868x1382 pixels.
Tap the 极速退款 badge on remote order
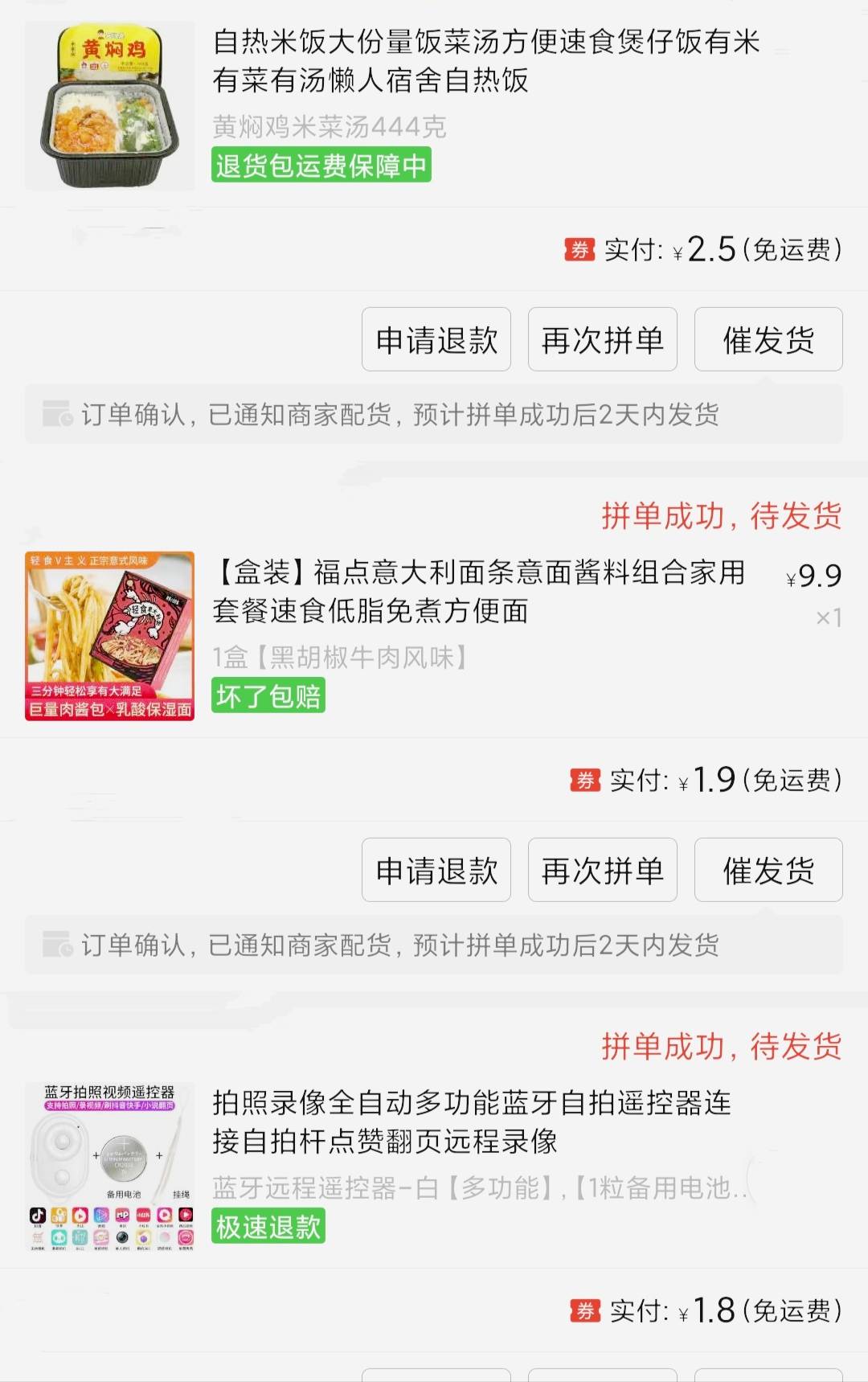tap(268, 1226)
